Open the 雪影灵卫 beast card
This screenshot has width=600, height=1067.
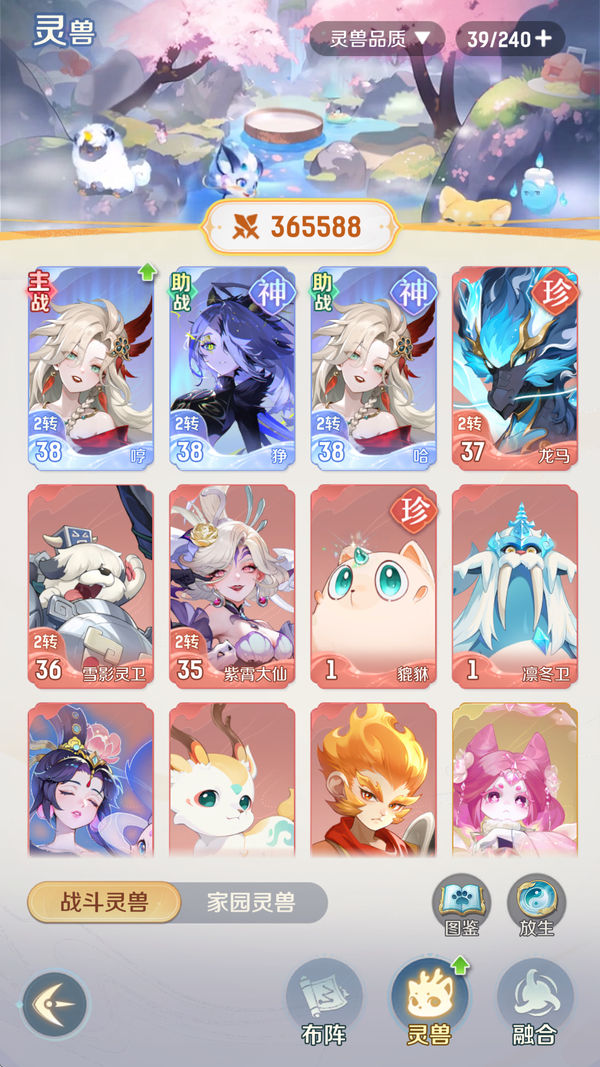(91, 586)
